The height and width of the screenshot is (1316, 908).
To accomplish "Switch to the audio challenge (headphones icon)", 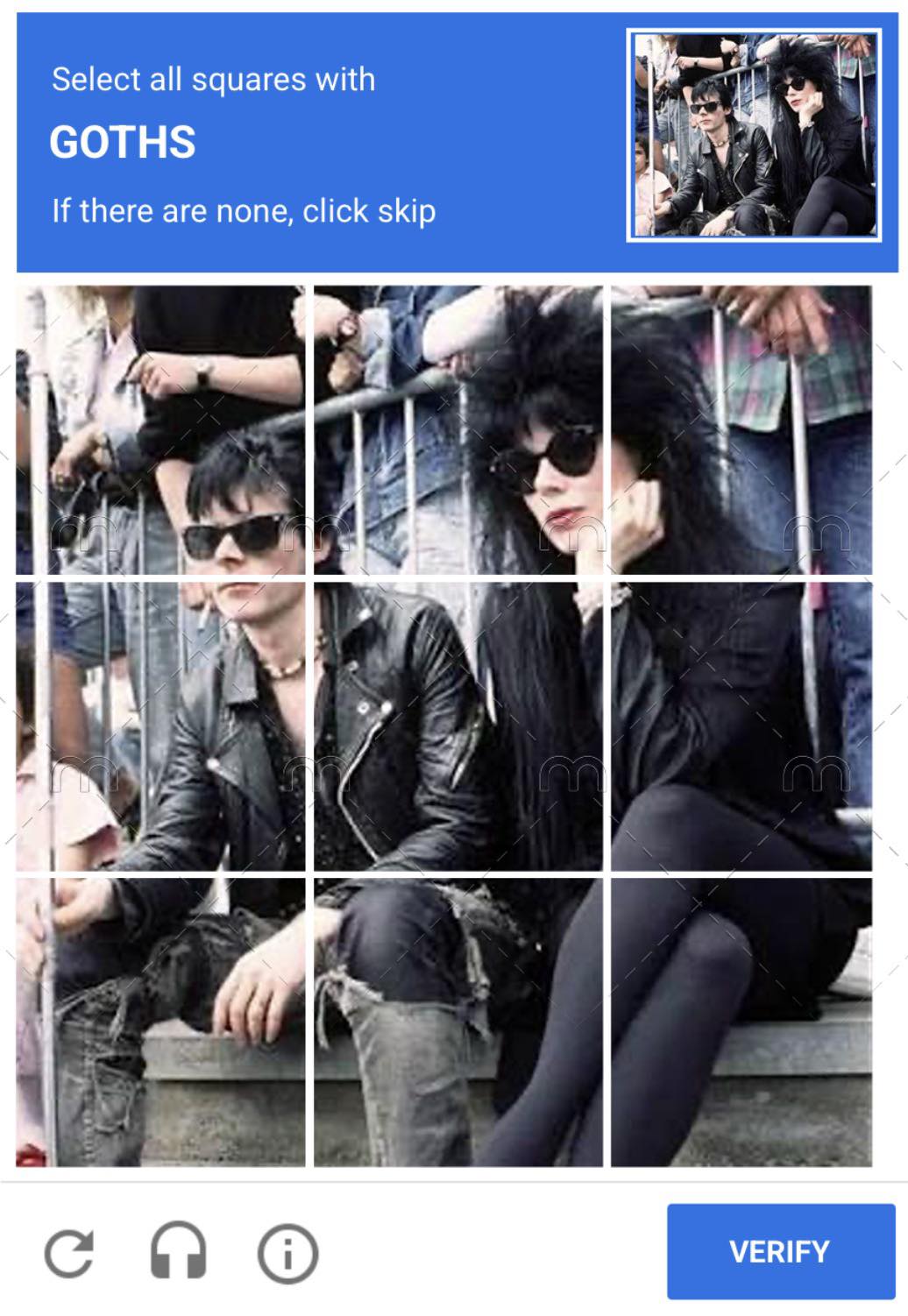I will 179,1252.
